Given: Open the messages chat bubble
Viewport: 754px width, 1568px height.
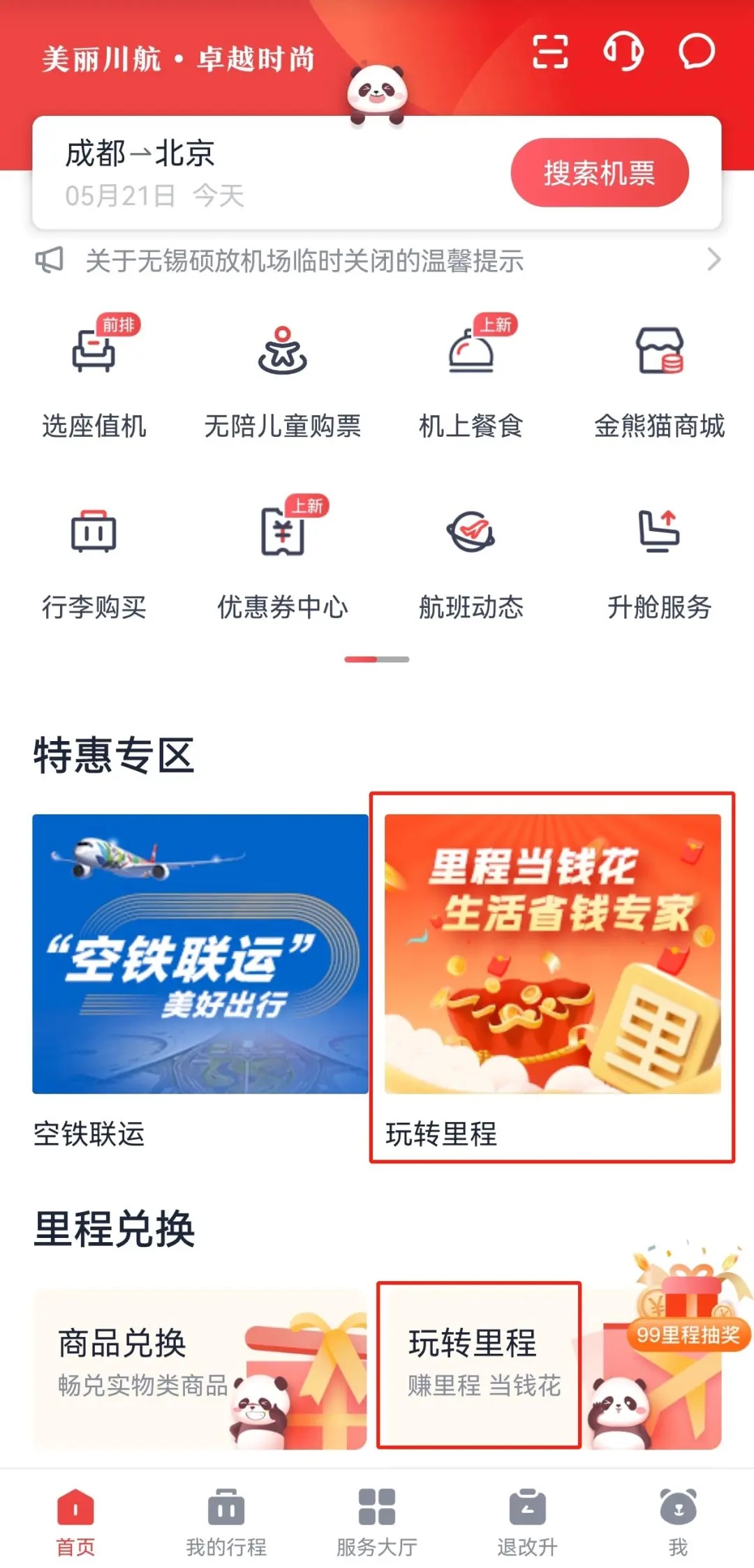Looking at the screenshot, I should click(697, 52).
